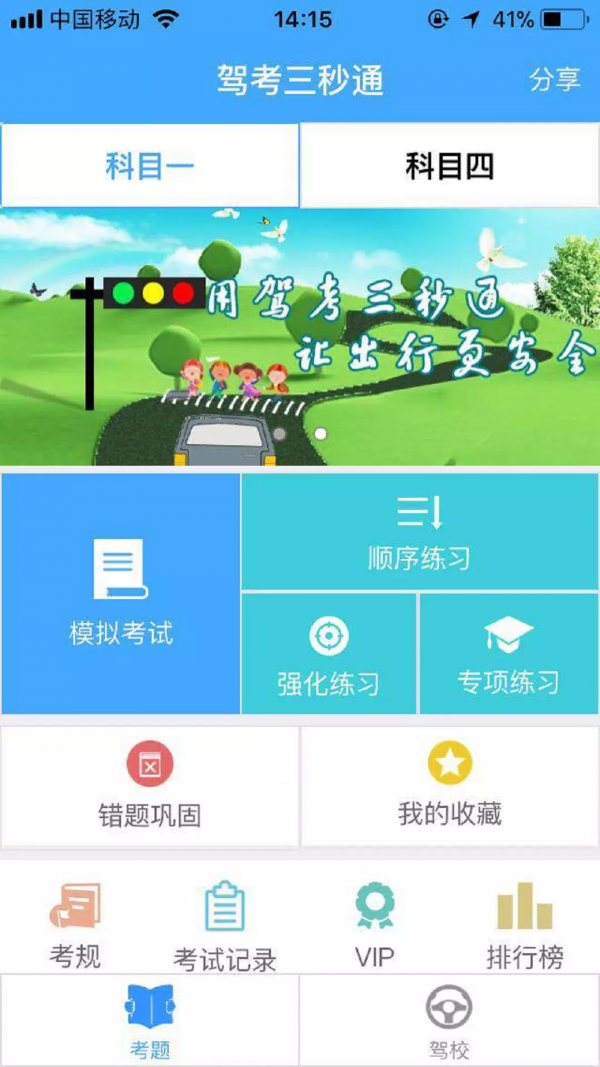Open 顺序练习 sequential practice
The image size is (600, 1067).
419,533
